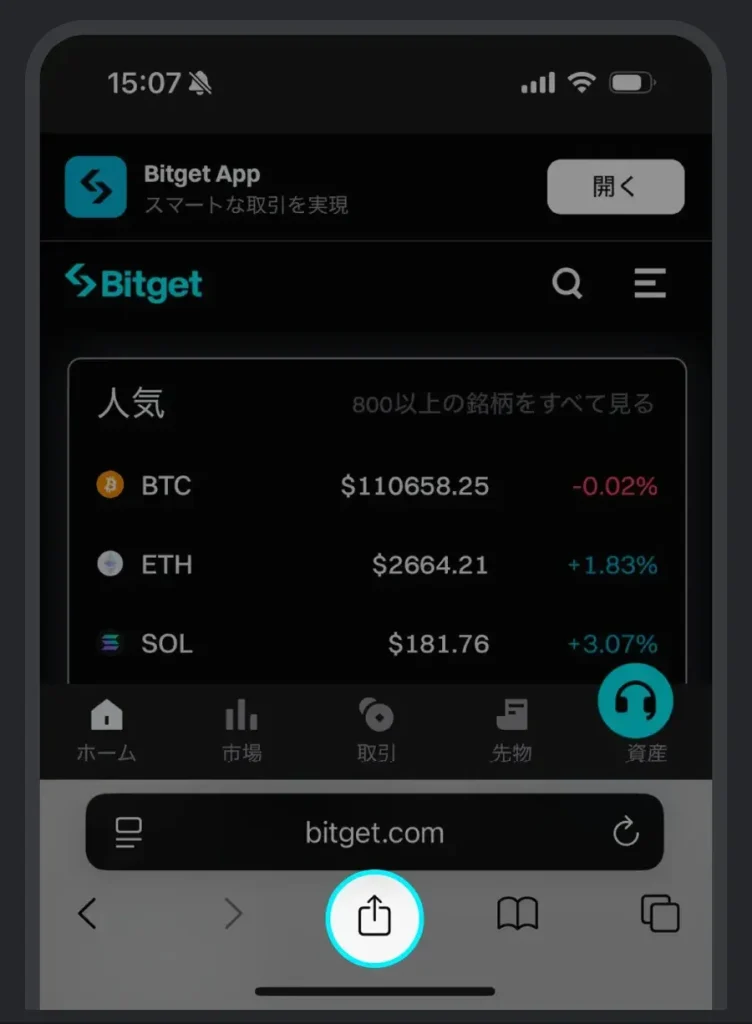The image size is (752, 1024).
Task: Switch to the 取引 tab
Action: pos(376,731)
